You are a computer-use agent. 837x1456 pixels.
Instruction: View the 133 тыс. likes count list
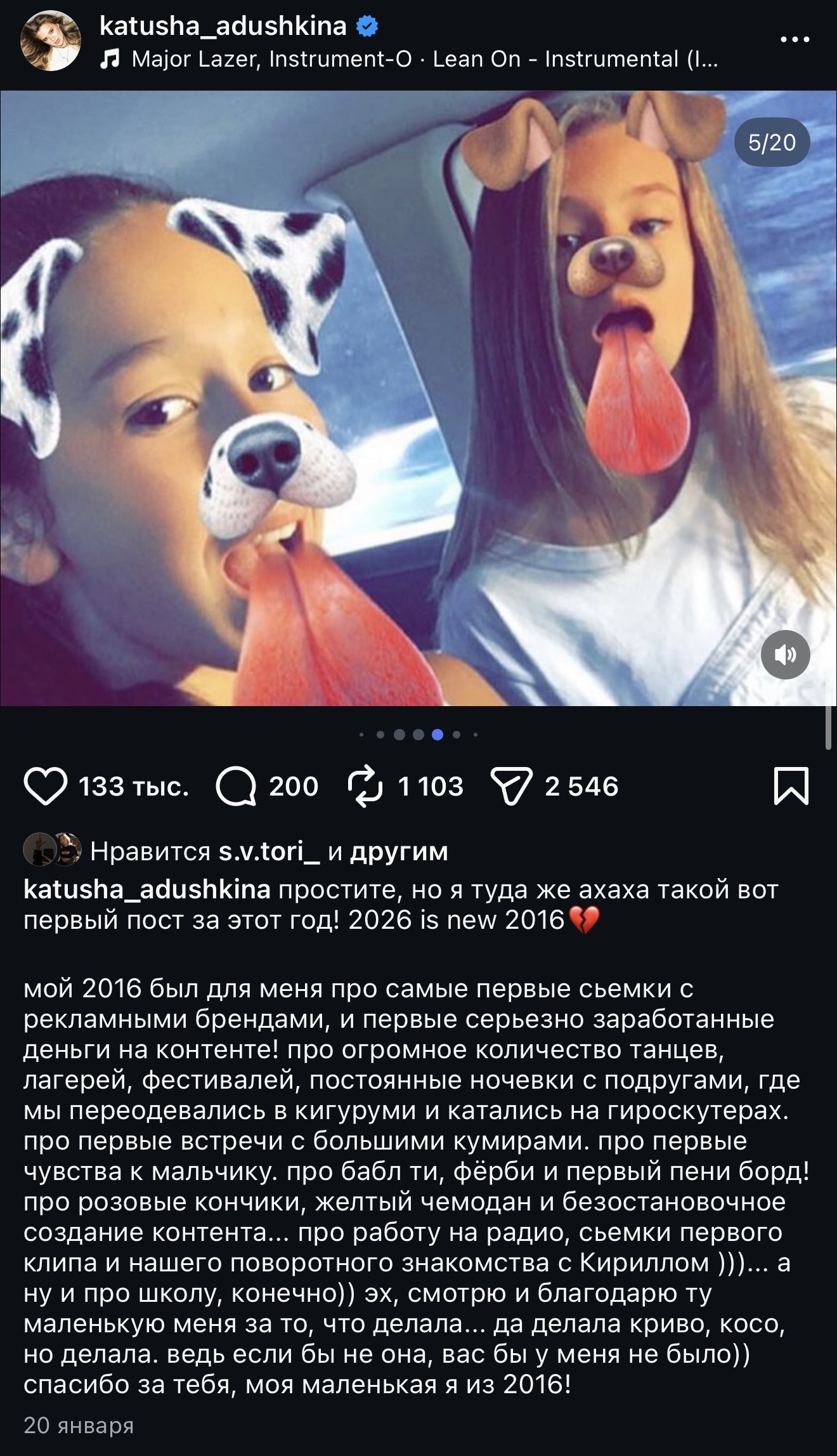(134, 787)
